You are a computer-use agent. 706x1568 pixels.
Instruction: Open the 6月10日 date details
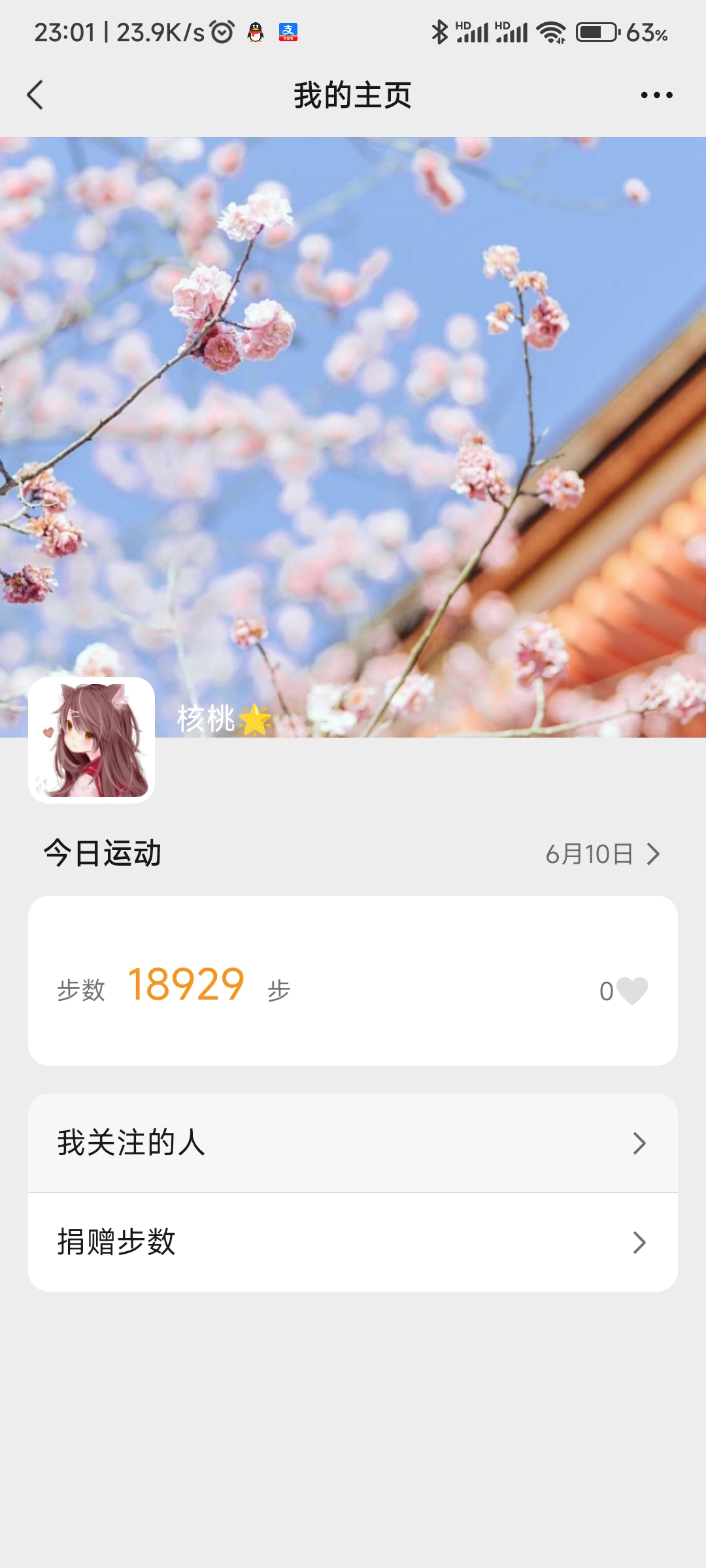click(x=603, y=854)
